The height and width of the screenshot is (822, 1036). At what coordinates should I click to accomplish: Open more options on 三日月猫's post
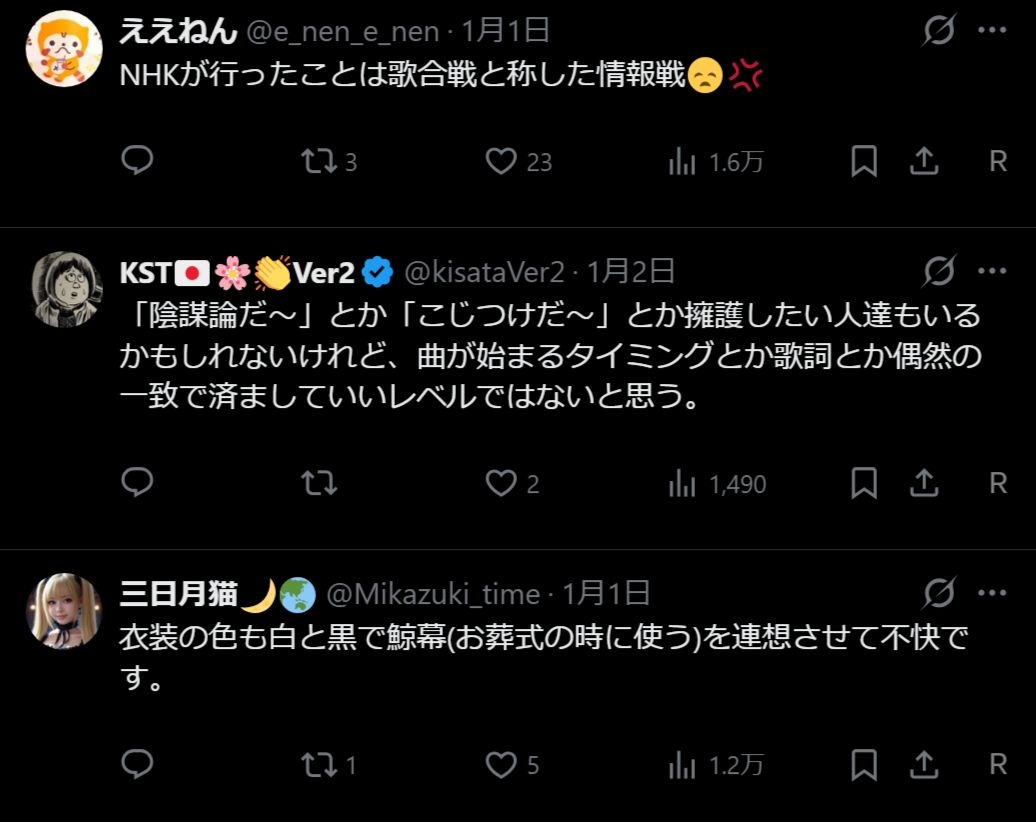[991, 593]
